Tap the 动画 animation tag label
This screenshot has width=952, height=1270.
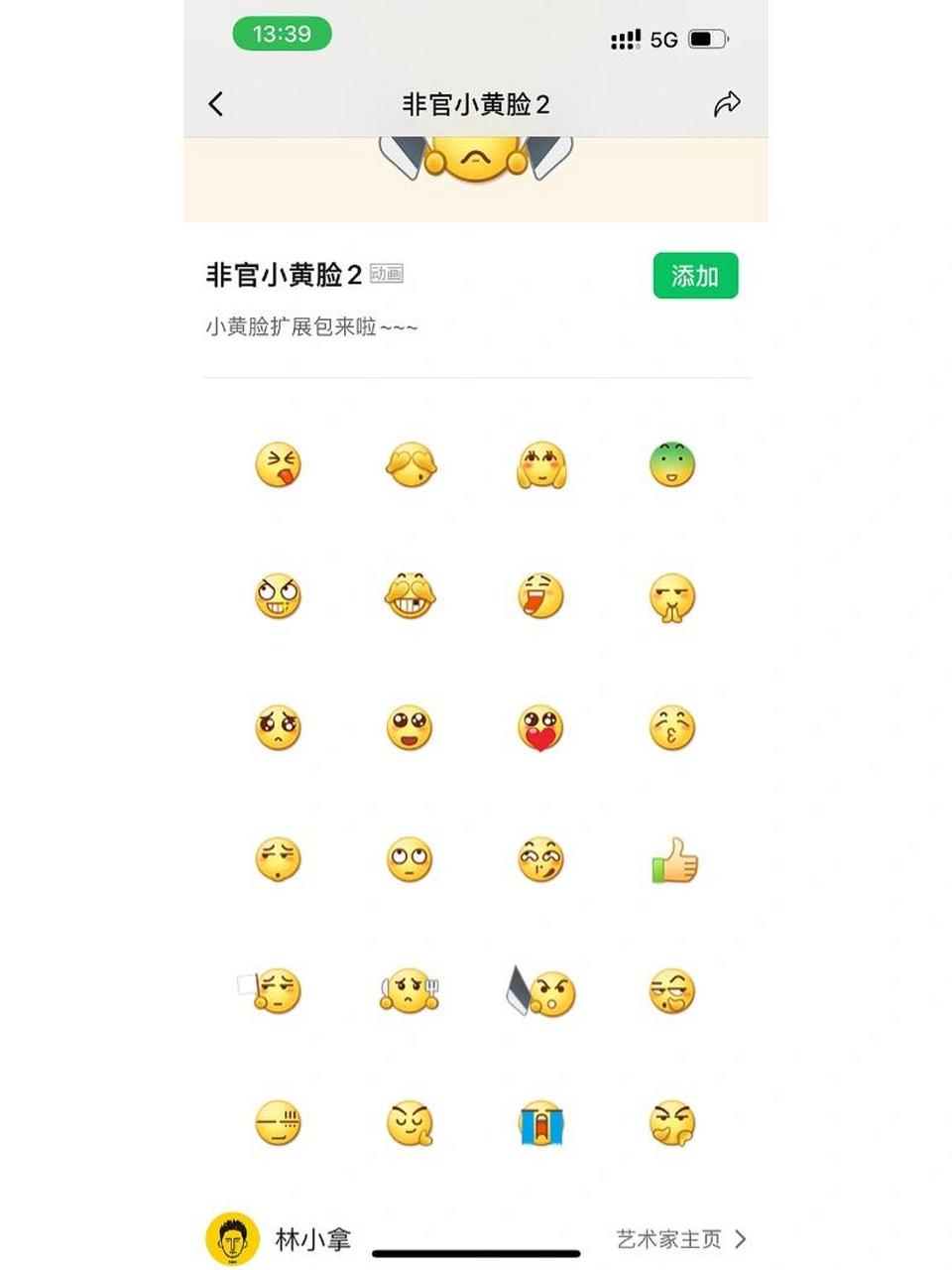tap(389, 273)
